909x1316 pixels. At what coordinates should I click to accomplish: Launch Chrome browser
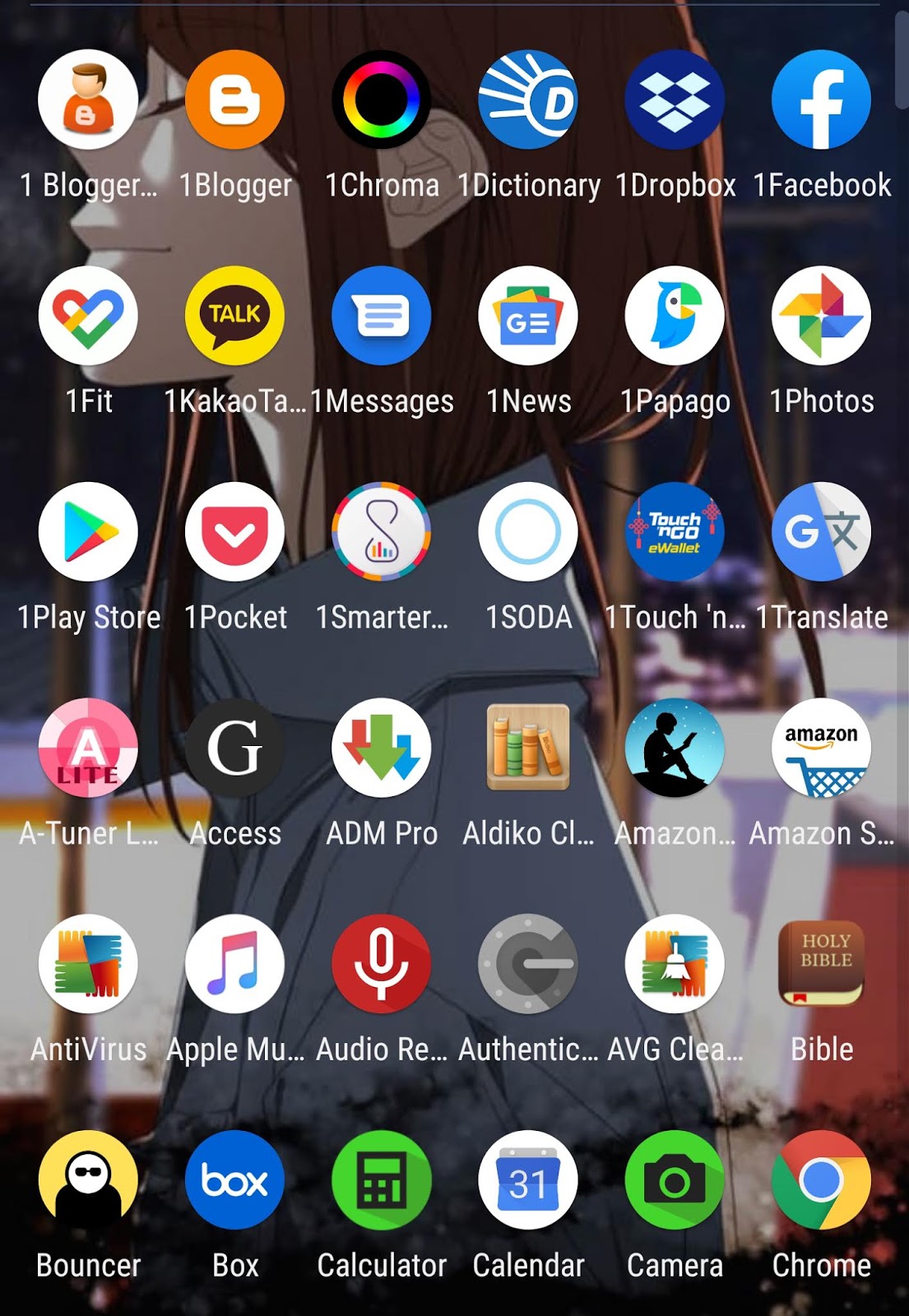(821, 1180)
